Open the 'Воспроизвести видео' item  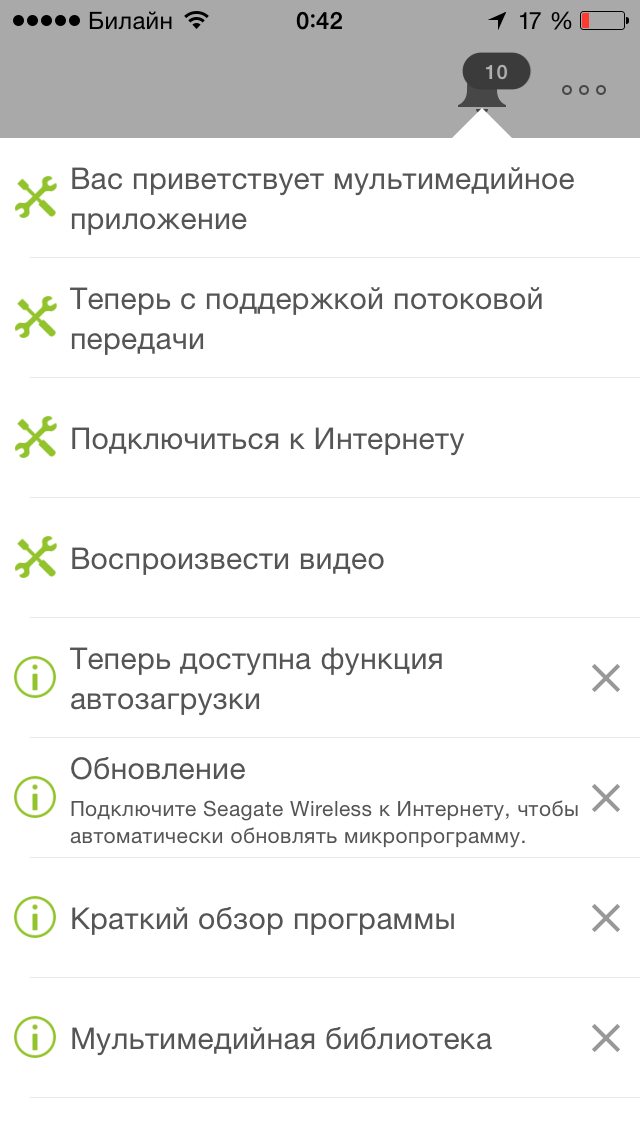(320, 559)
